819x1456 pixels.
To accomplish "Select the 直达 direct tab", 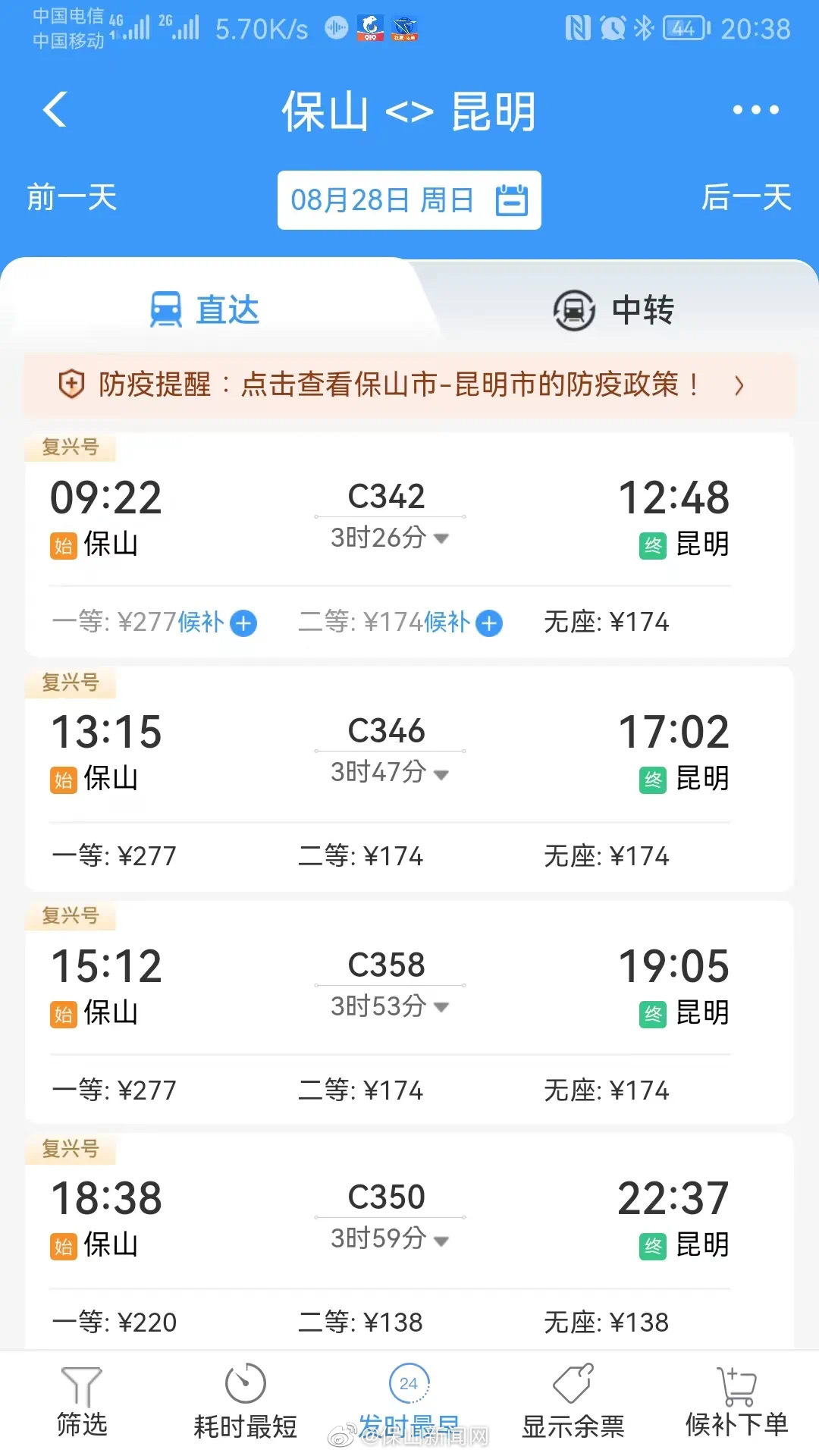I will [205, 309].
